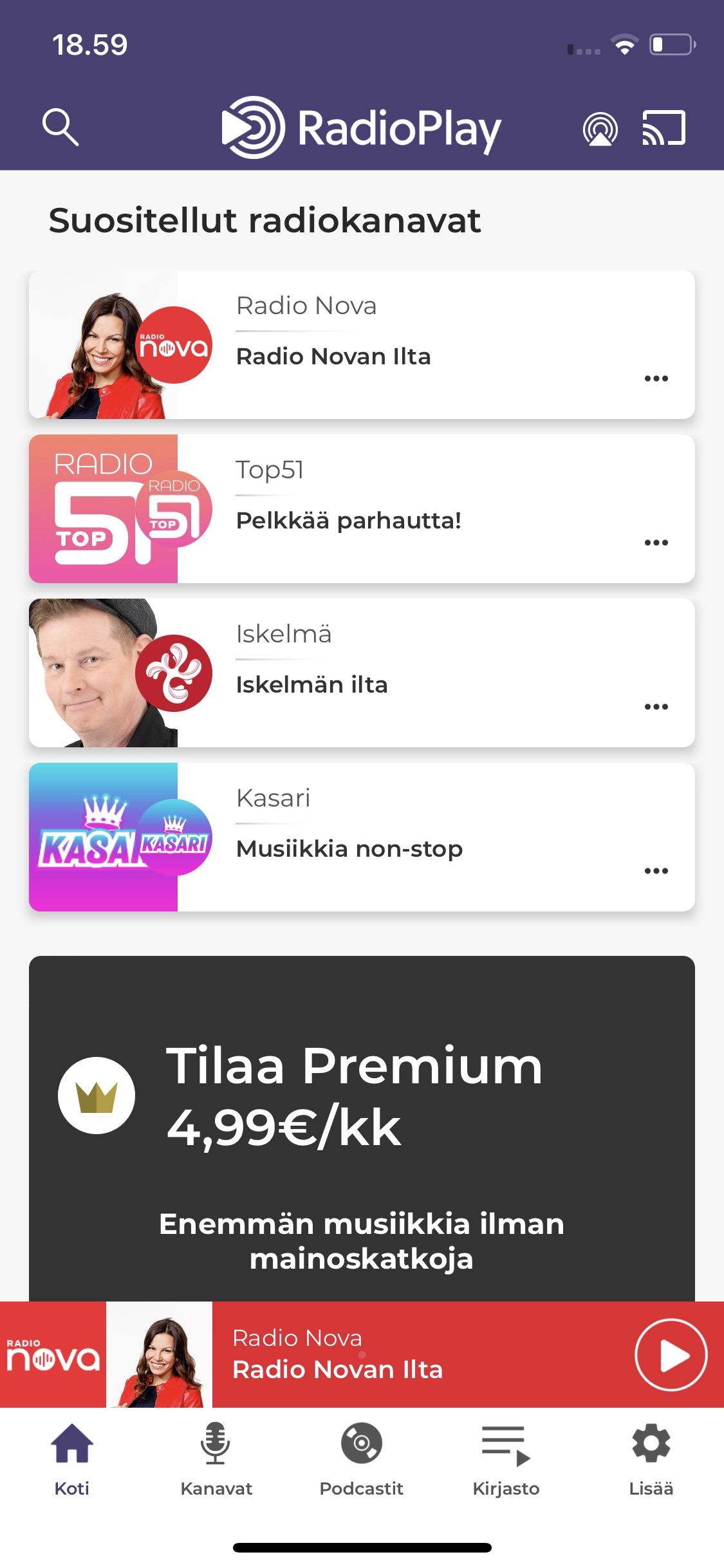
Task: Tap the Chromecast cast icon
Action: click(x=664, y=127)
